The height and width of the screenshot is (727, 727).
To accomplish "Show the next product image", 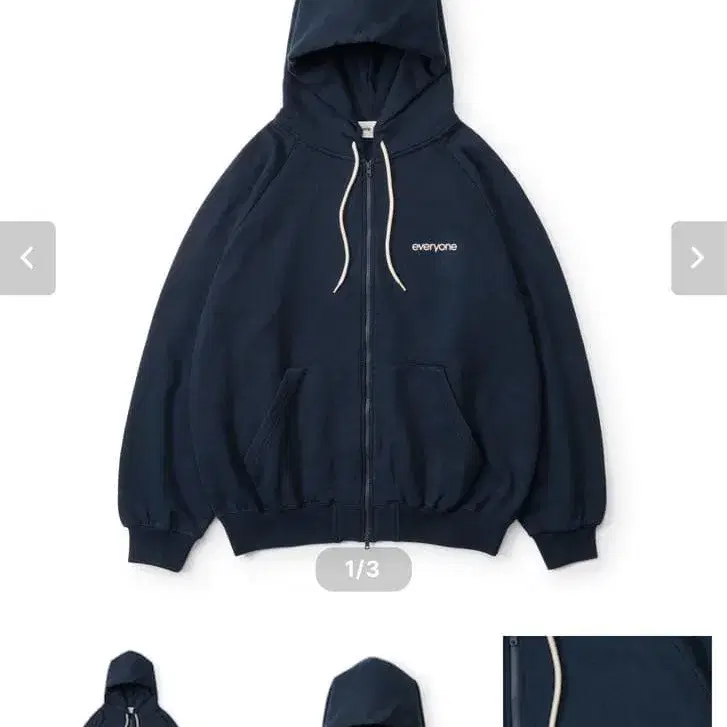I will pyautogui.click(x=698, y=258).
